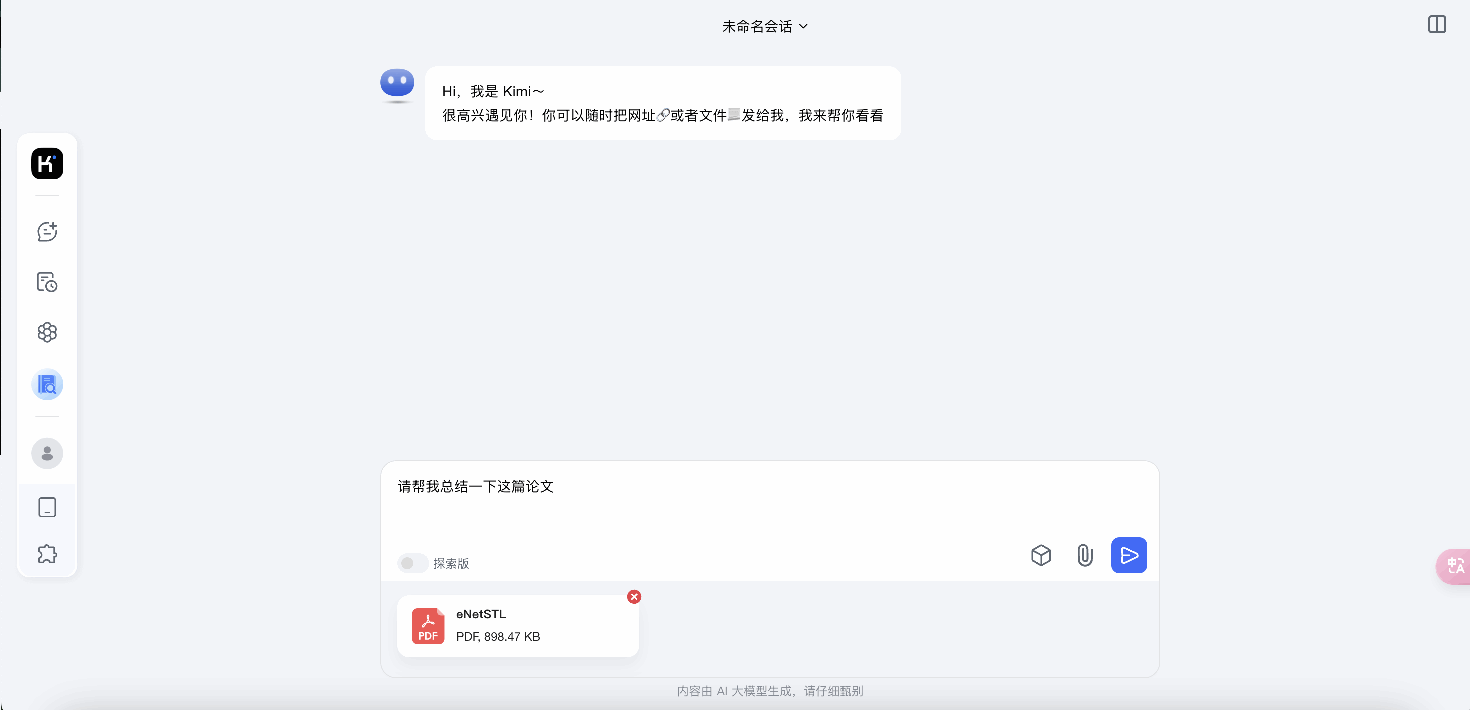Open the Kimi home logo
Image resolution: width=1470 pixels, height=710 pixels.
pos(47,164)
